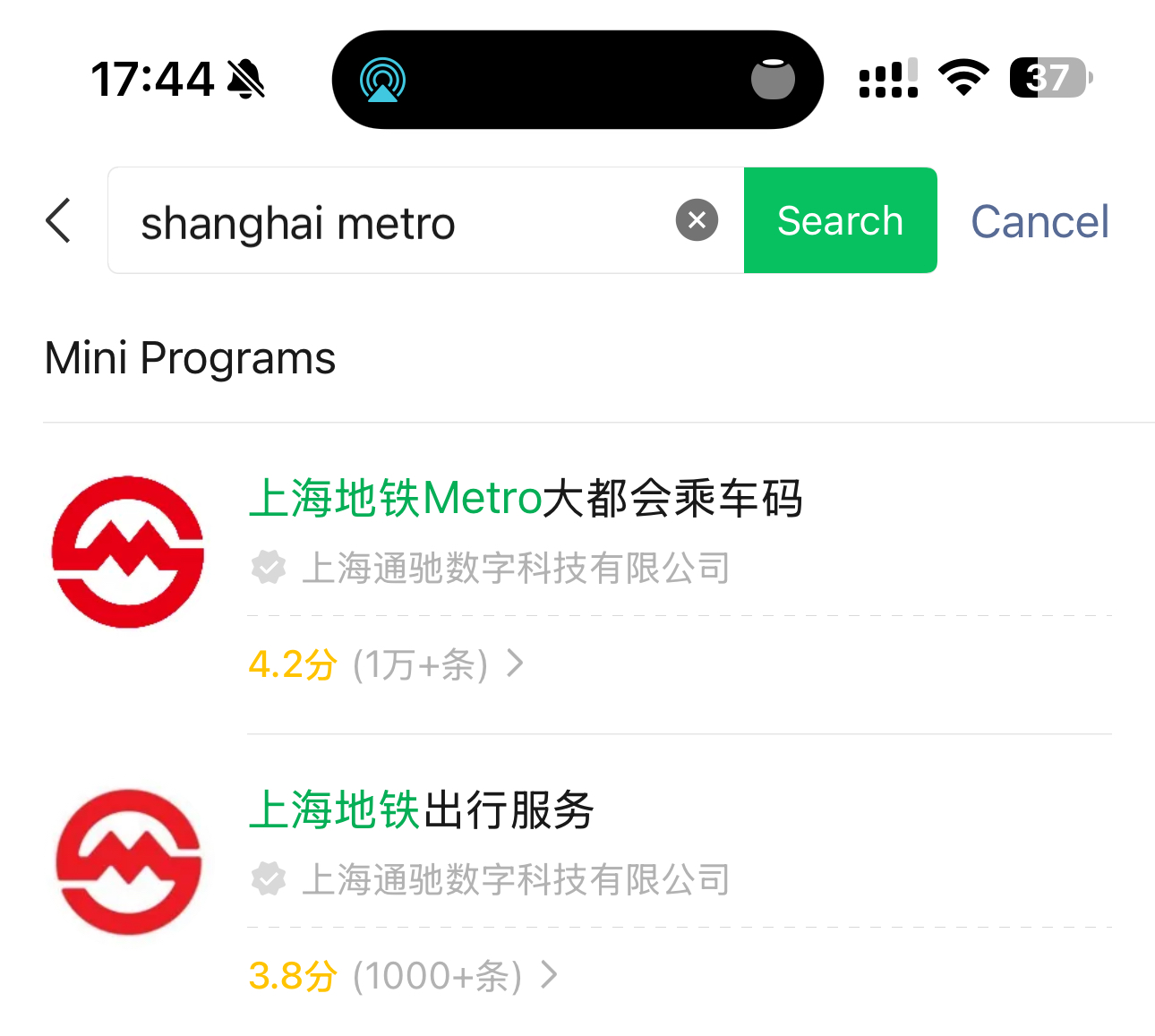Viewport: 1155px width, 1036px height.
Task: View the 4.2分 rating reviews
Action: (385, 665)
